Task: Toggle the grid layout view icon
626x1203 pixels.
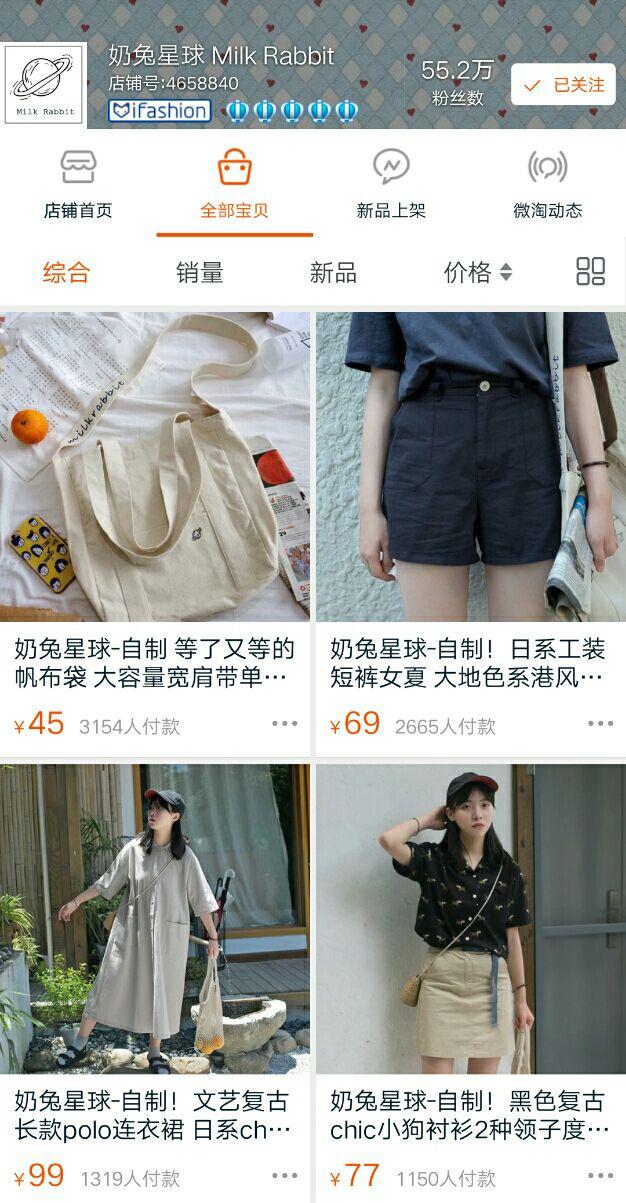Action: tap(591, 271)
